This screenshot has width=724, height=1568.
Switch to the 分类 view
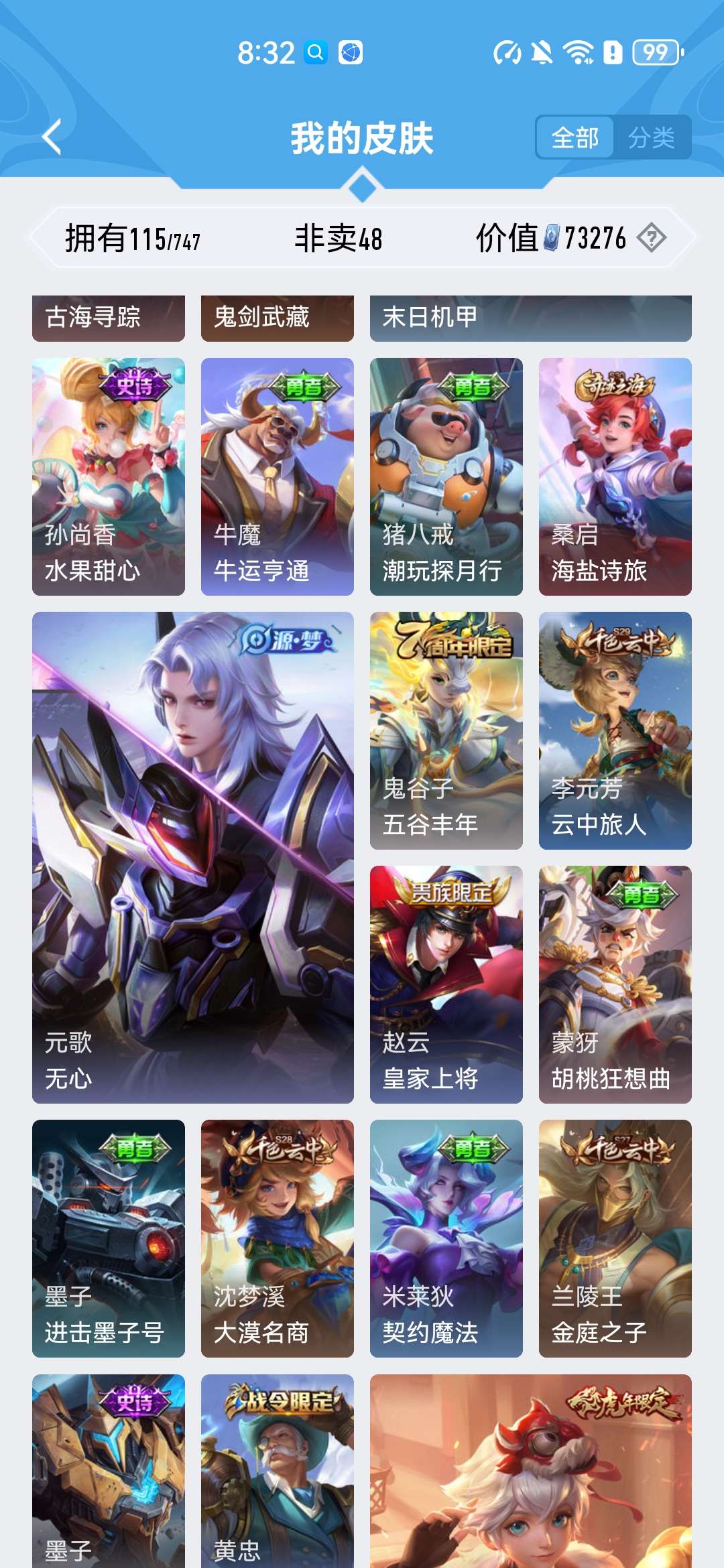651,138
